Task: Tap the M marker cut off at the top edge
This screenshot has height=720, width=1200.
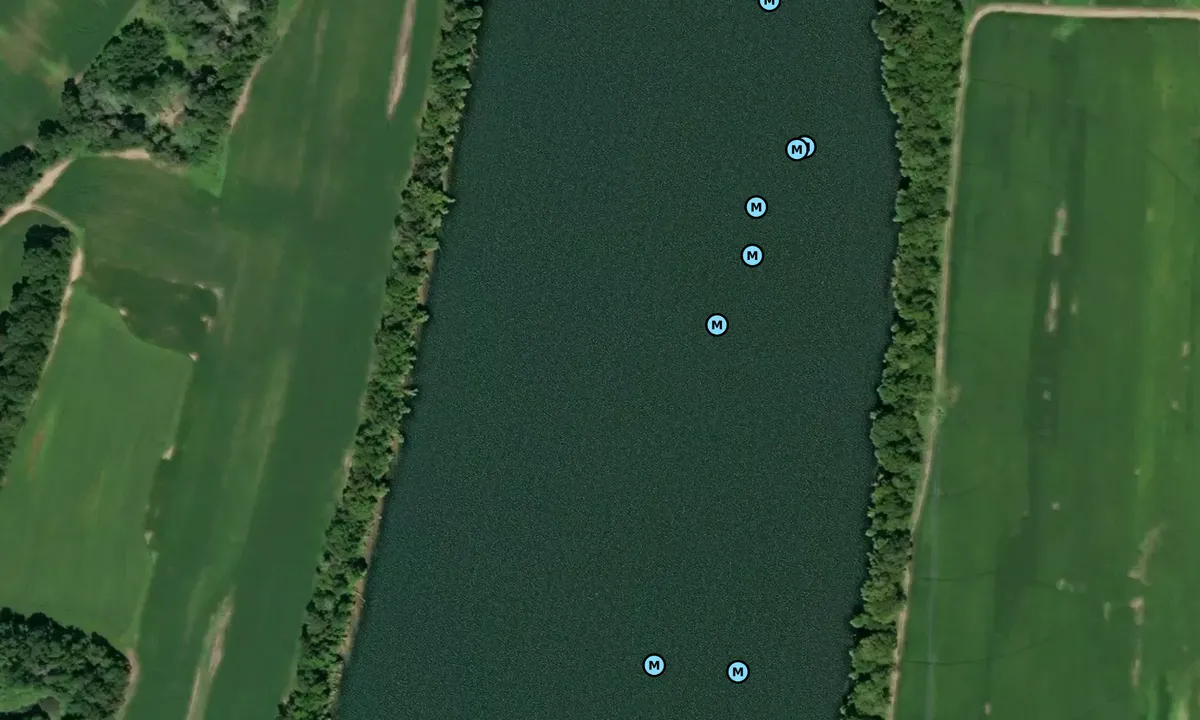Action: click(x=769, y=3)
